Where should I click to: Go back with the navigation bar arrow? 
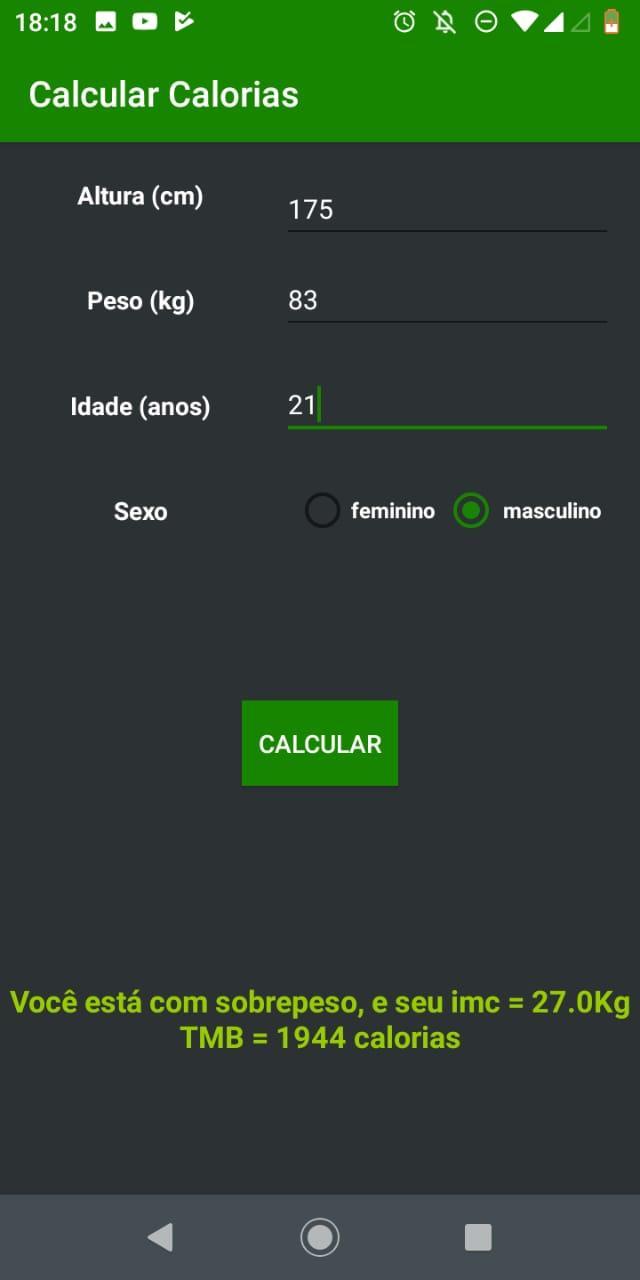pos(160,1237)
